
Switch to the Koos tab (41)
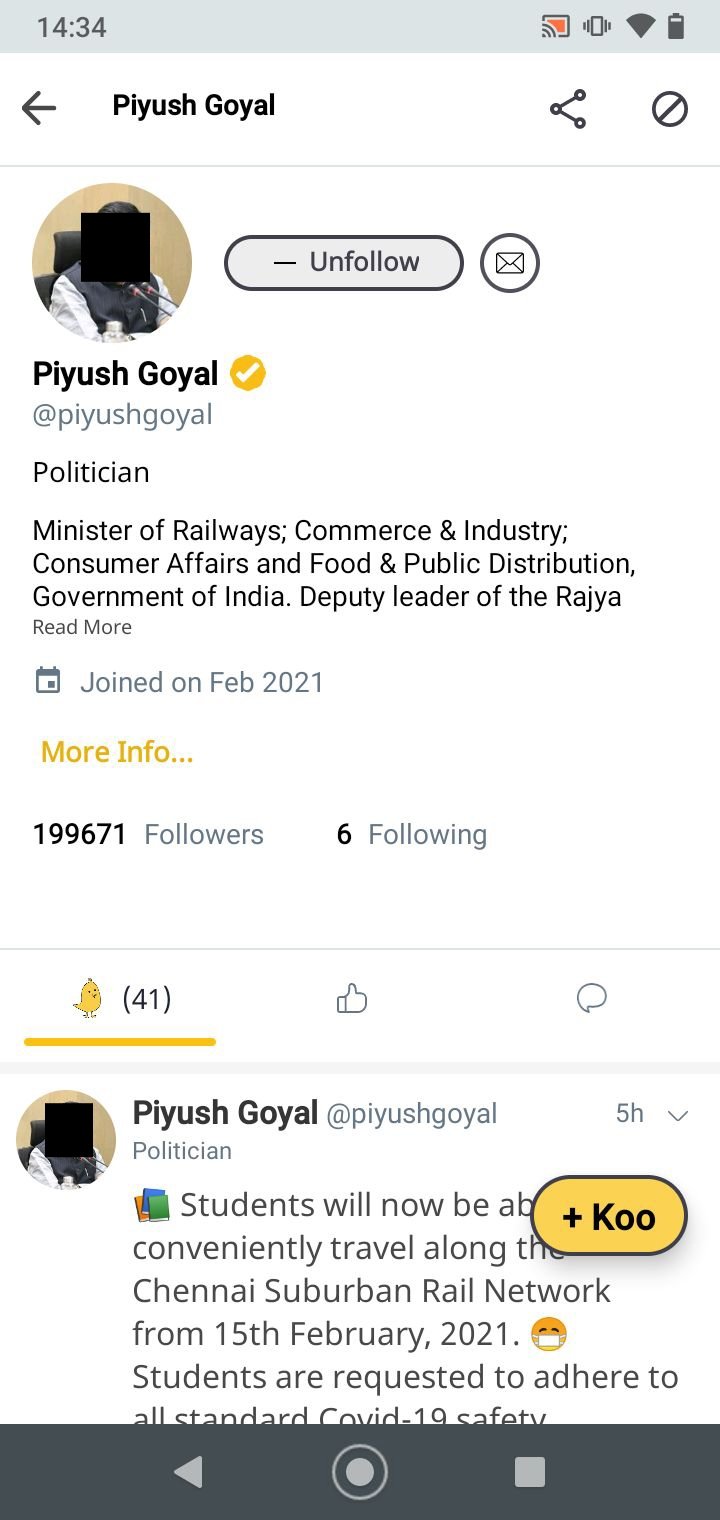click(120, 999)
